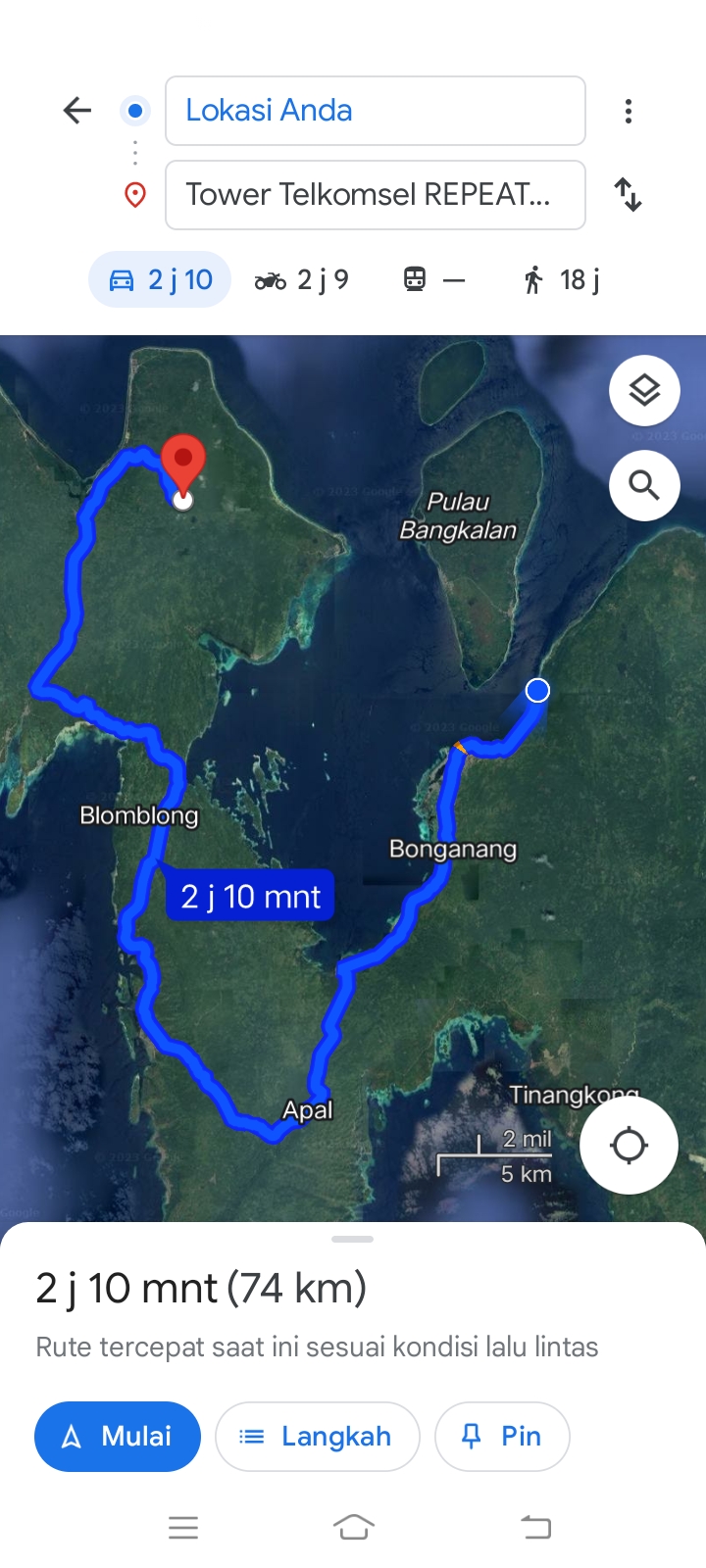The image size is (706, 1568).
Task: Open the map layers button
Action: 644,391
